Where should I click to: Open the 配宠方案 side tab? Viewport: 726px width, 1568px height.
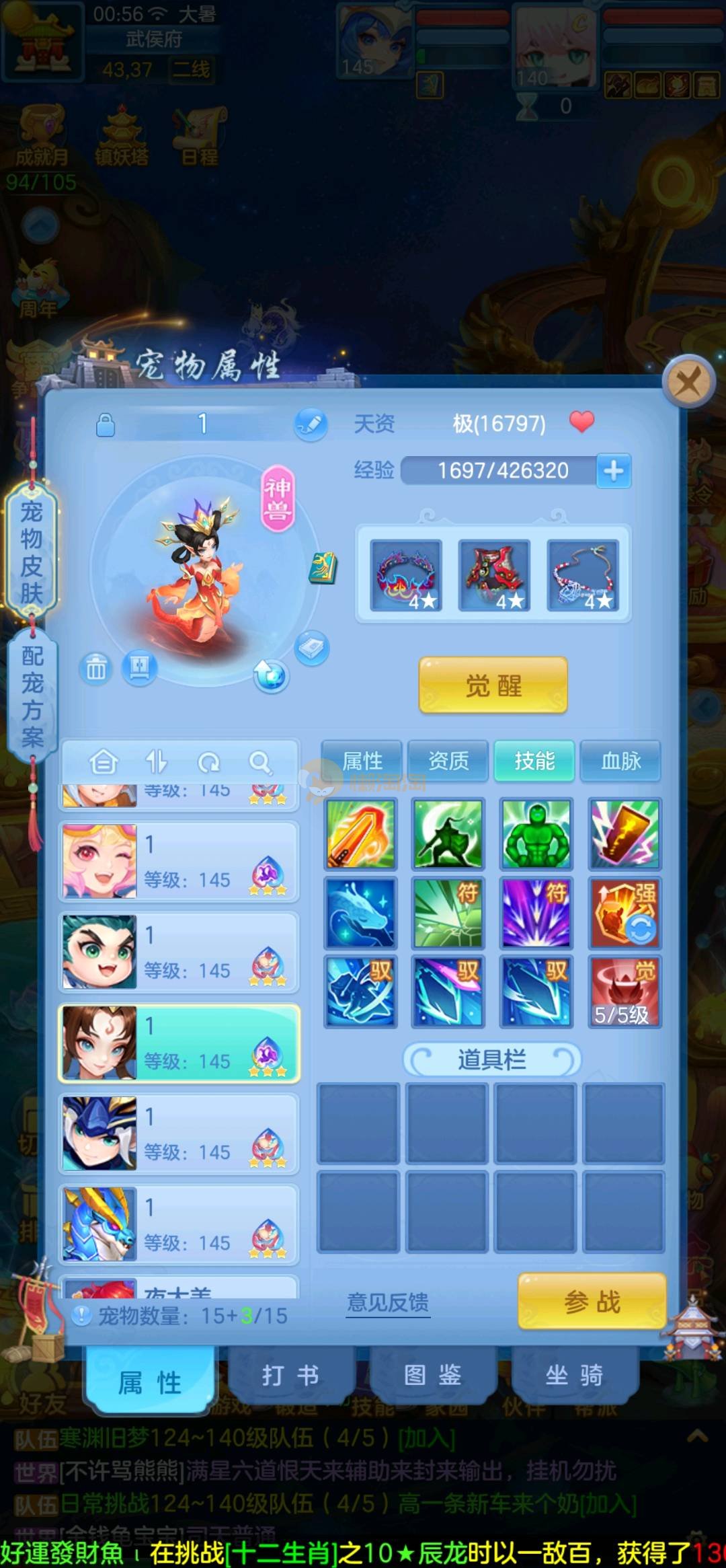32,696
